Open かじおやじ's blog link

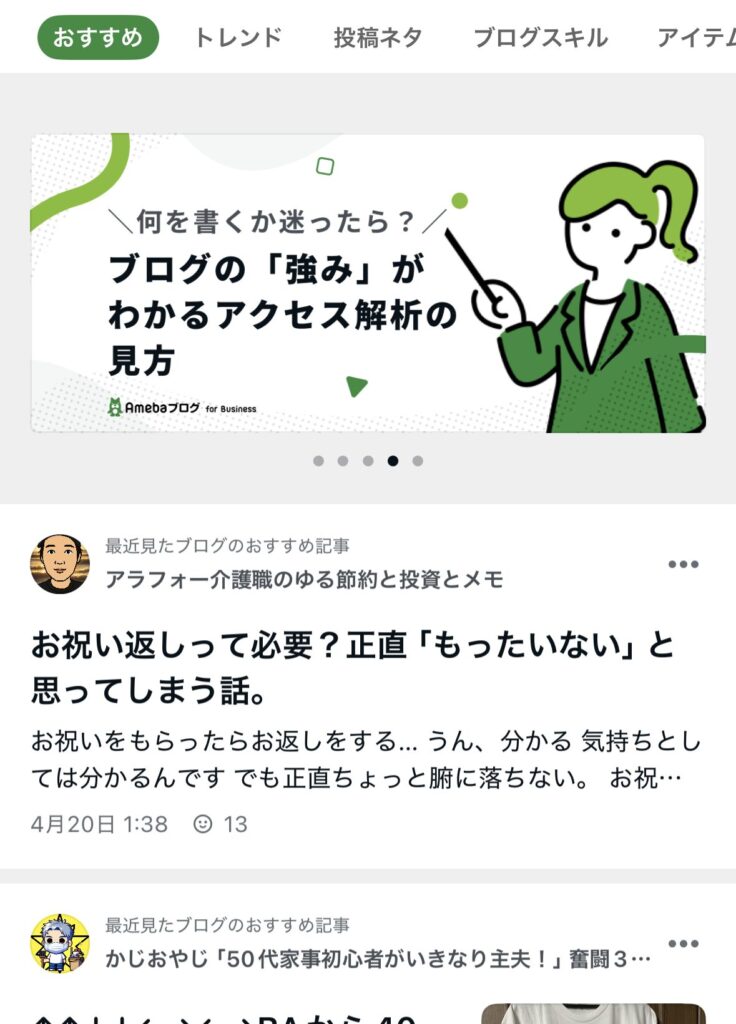[378, 959]
